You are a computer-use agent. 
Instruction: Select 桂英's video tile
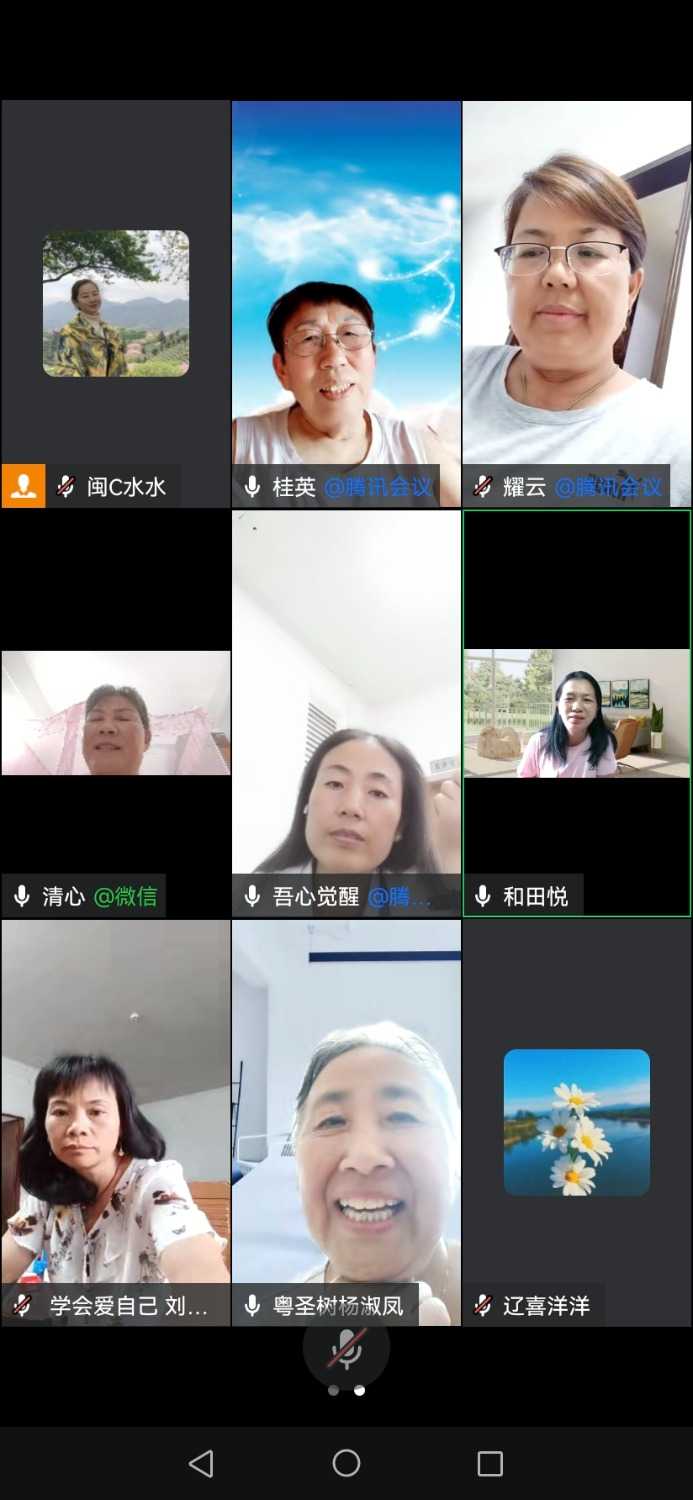click(346, 304)
